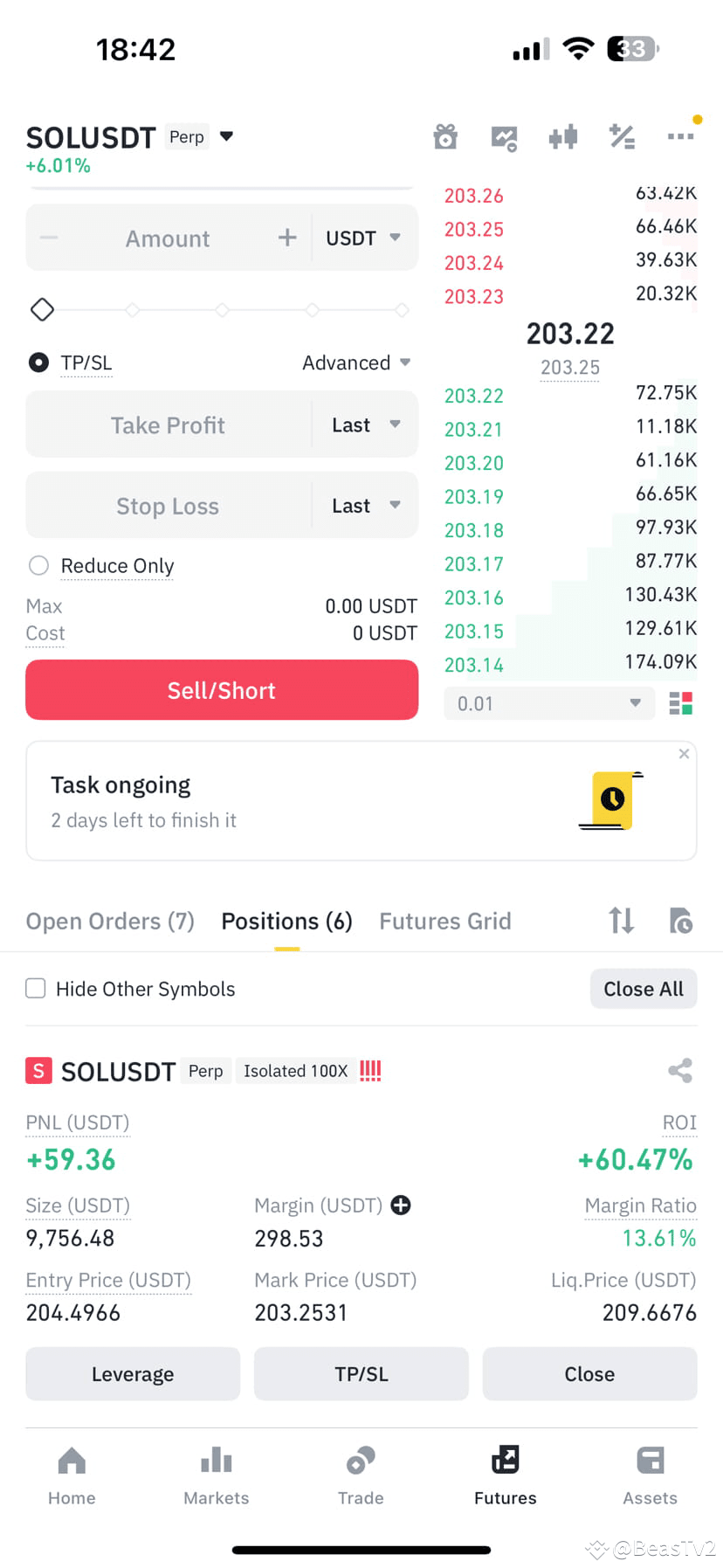
Task: Open the 0.01 order book precision dropdown
Action: point(548,703)
